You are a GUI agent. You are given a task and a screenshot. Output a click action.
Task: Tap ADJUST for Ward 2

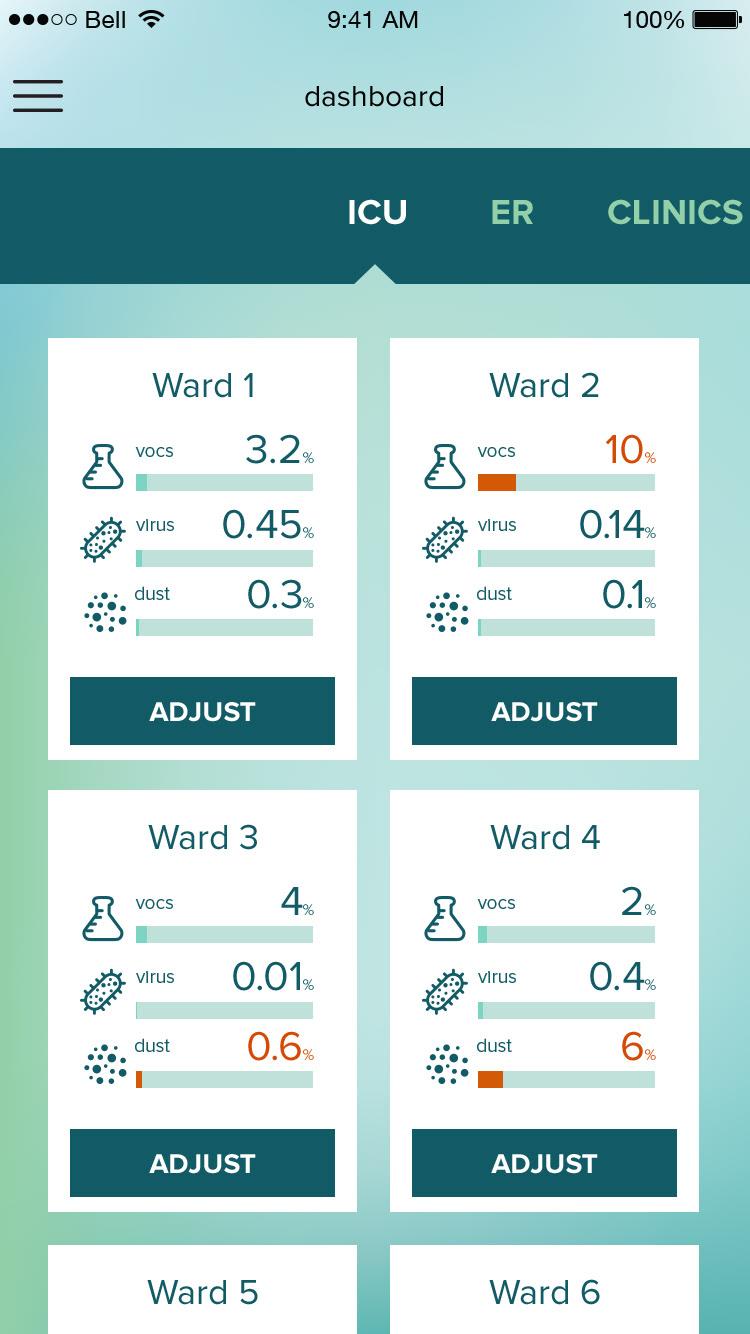544,711
